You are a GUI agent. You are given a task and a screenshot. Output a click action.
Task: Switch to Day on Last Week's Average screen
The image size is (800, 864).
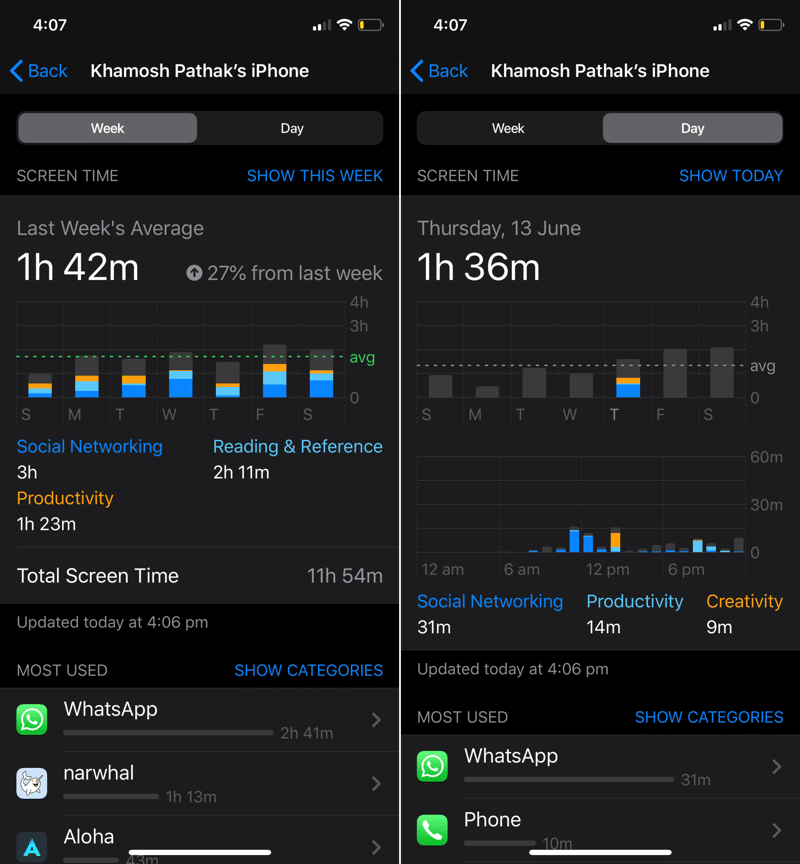pyautogui.click(x=291, y=128)
